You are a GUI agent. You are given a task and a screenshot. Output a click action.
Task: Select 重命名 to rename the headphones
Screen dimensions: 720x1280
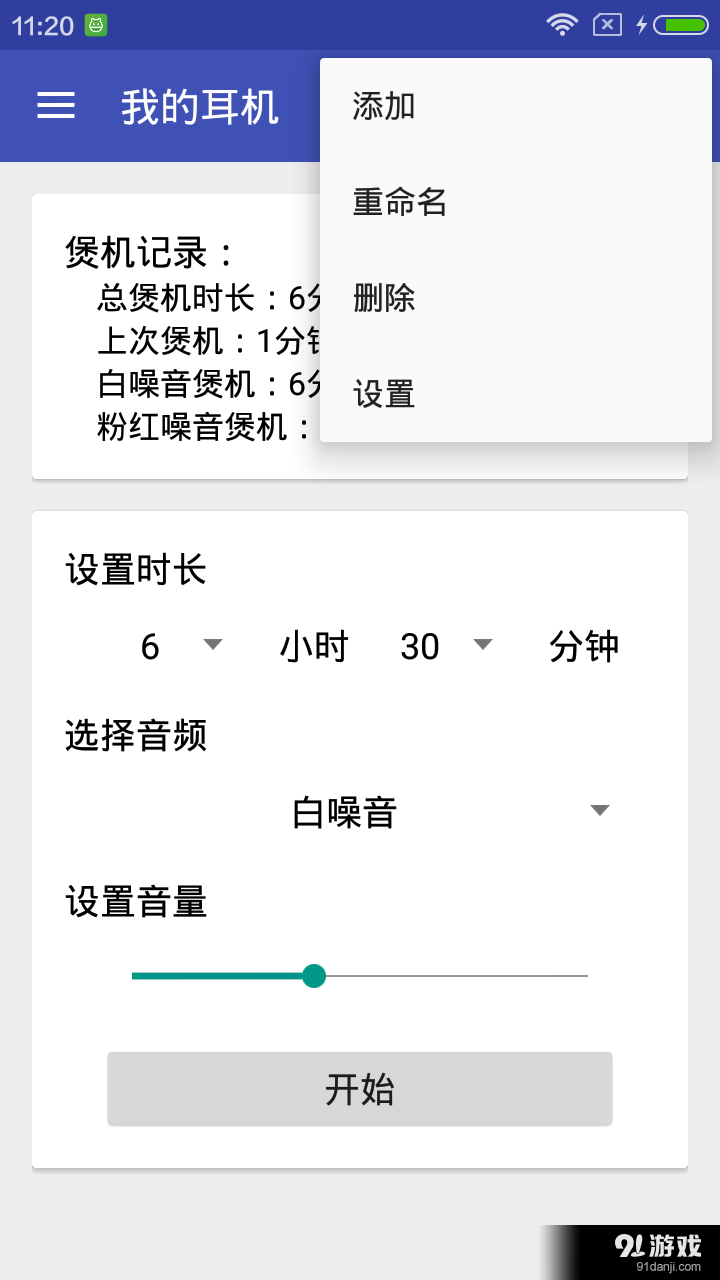click(399, 202)
